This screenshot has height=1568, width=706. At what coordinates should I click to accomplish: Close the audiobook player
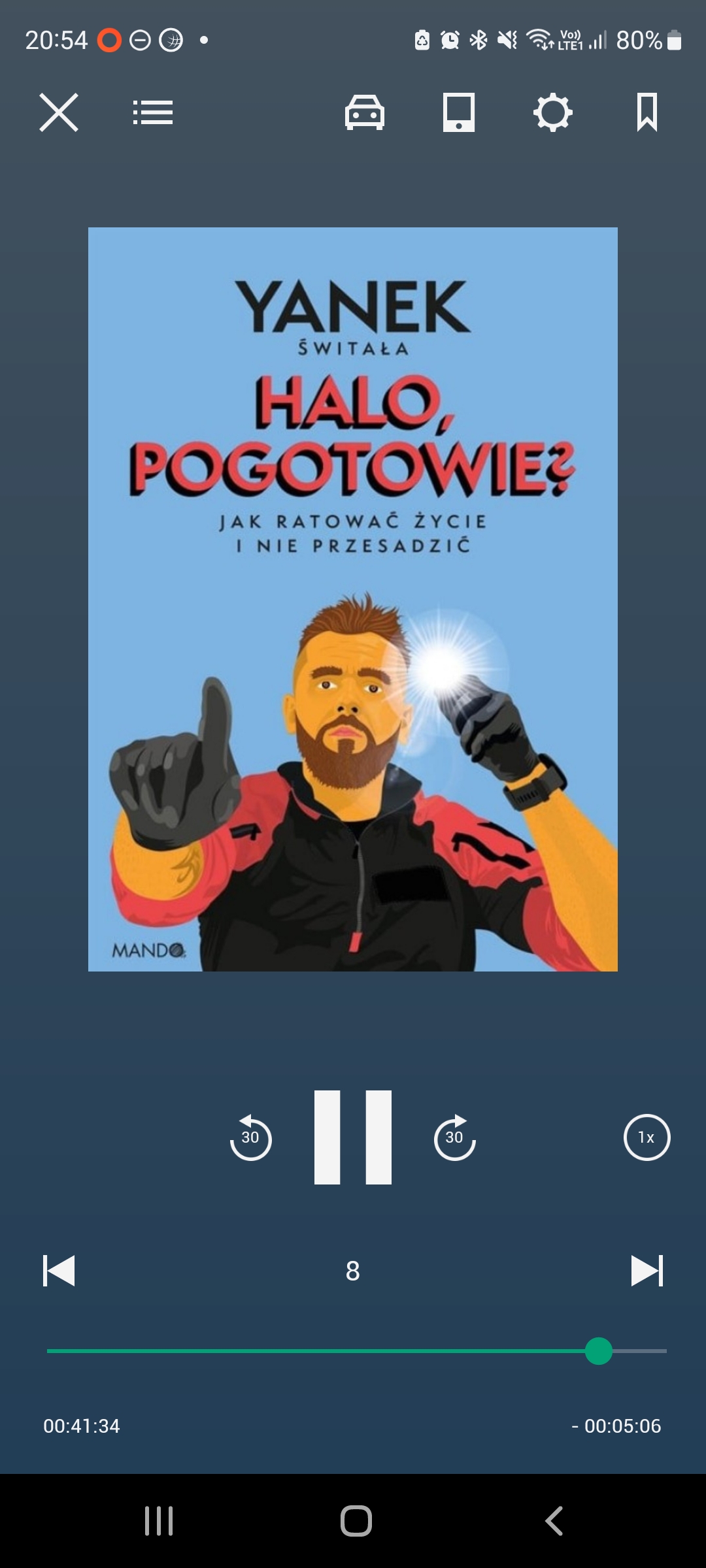point(59,112)
